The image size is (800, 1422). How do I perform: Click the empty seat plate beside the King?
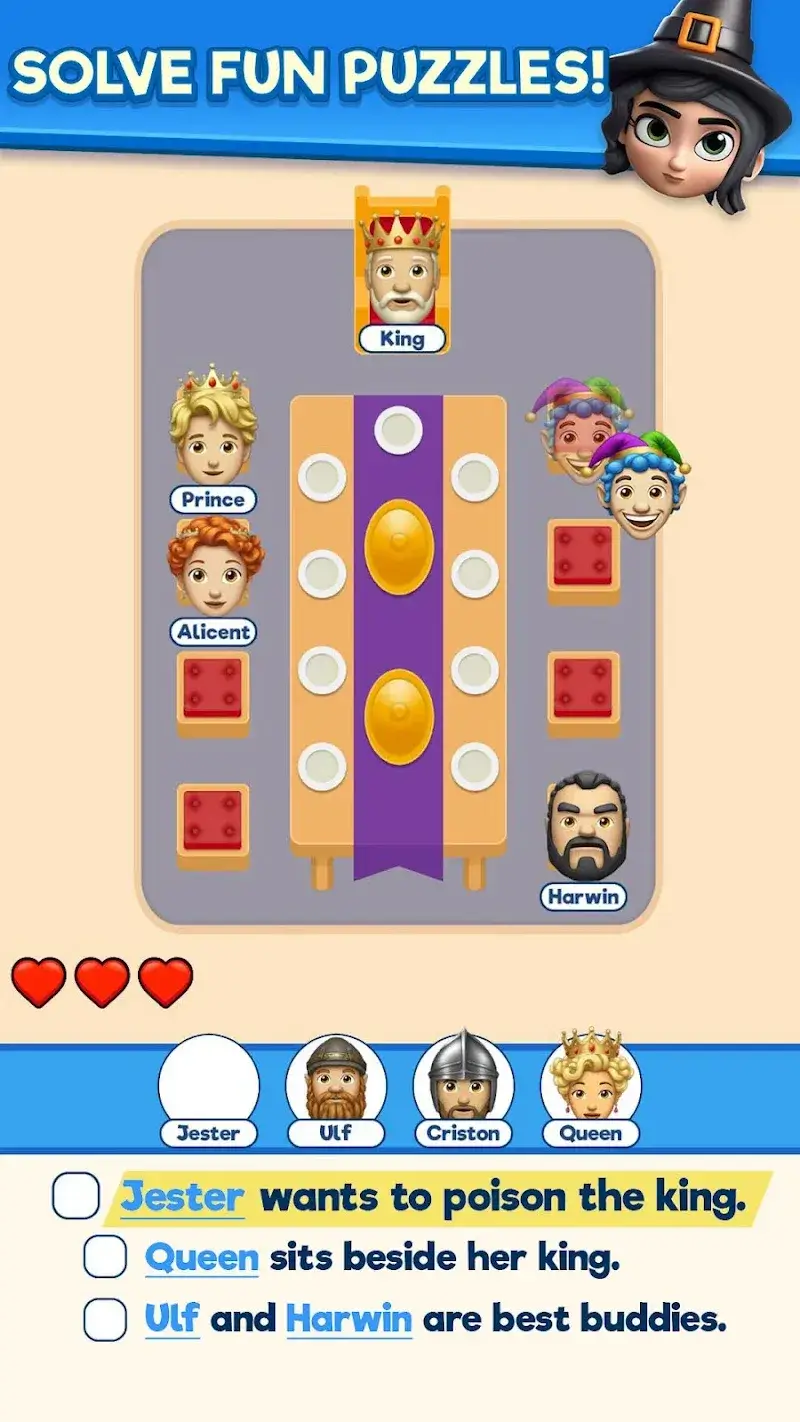click(x=398, y=428)
